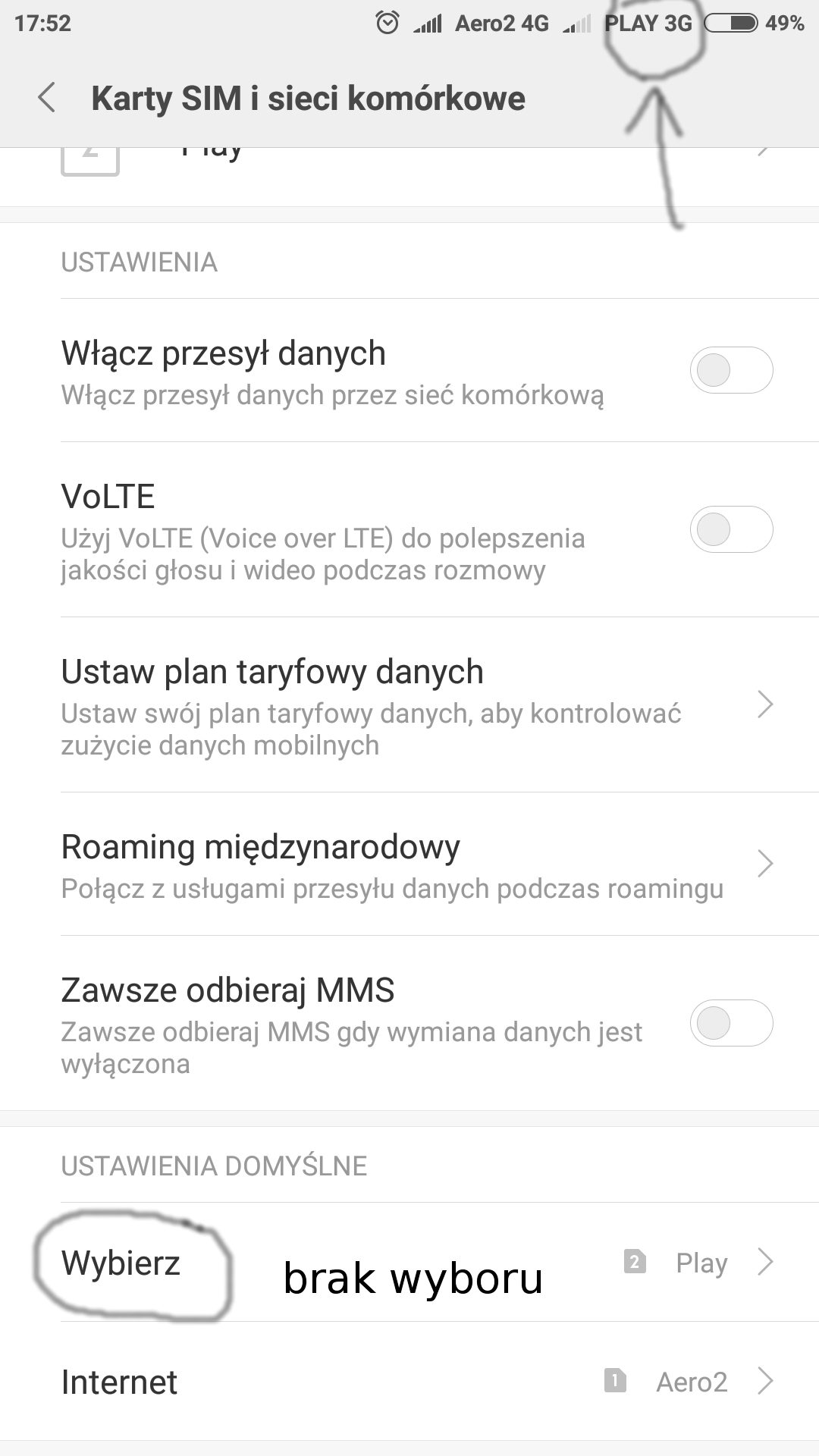Go back from Karty SIM i sieci komórkowe
The width and height of the screenshot is (819, 1456).
(x=47, y=98)
